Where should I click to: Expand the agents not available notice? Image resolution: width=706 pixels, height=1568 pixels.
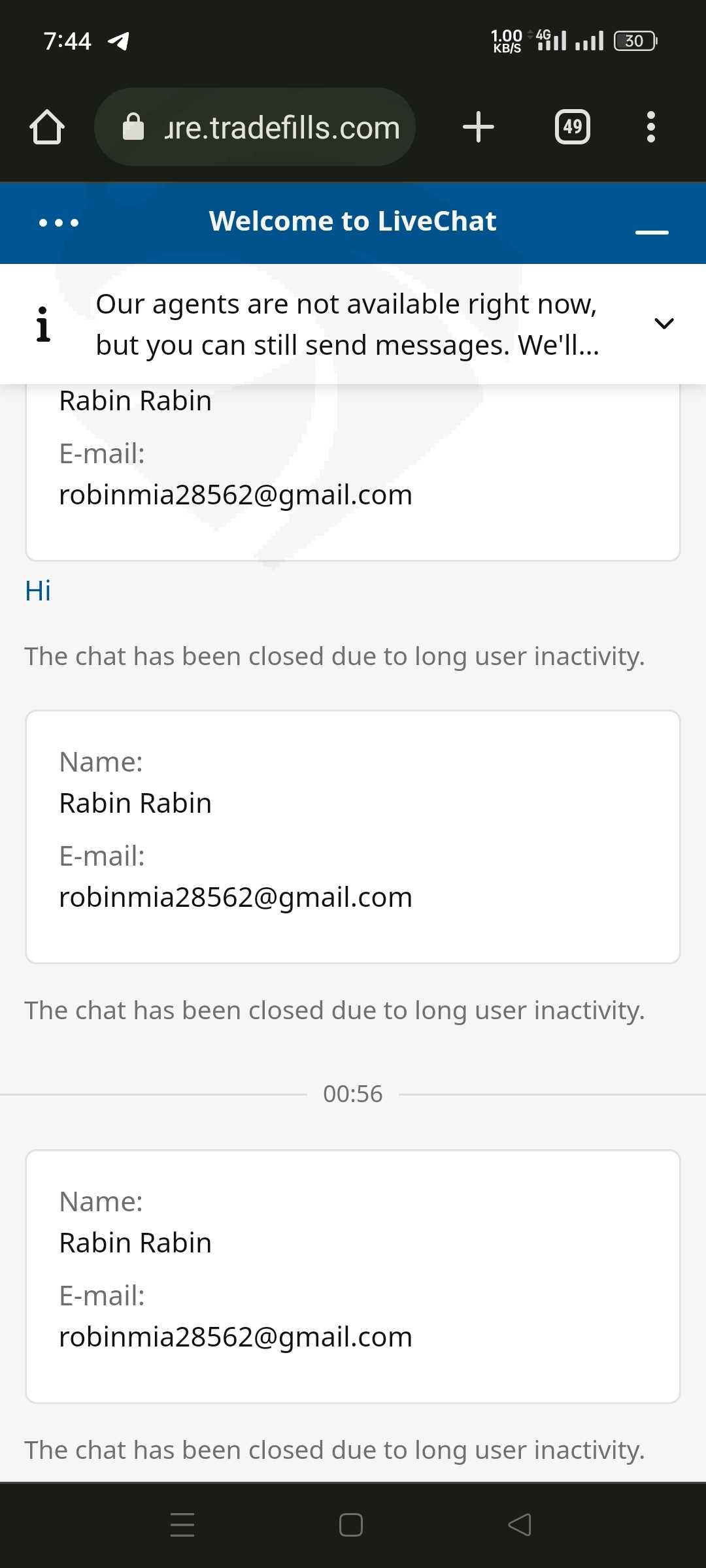pyautogui.click(x=664, y=323)
